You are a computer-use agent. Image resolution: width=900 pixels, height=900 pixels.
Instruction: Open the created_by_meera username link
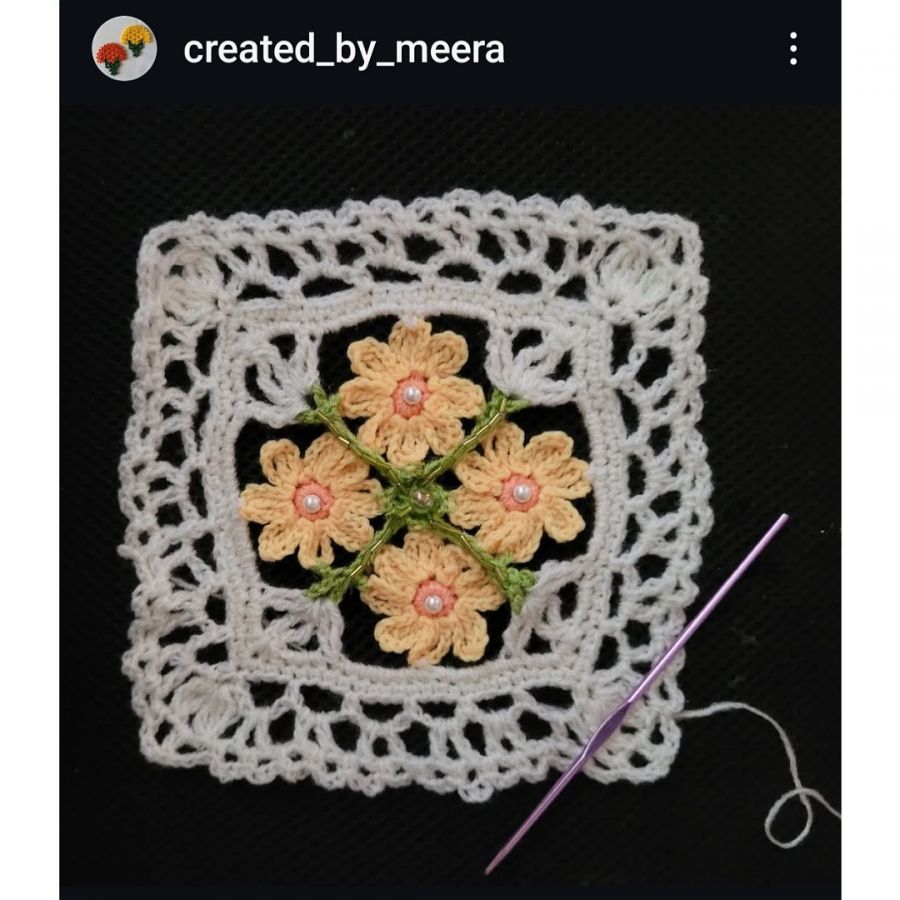click(343, 48)
